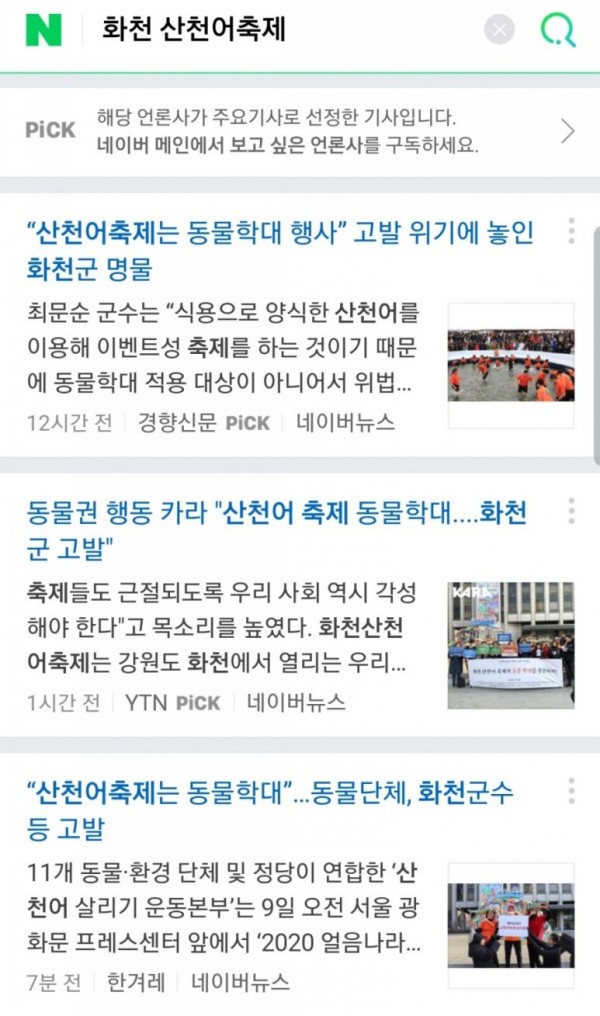This screenshot has width=600, height=1016.
Task: Open 네이버뉴스 link for the 한겨레 article
Action: point(240,982)
